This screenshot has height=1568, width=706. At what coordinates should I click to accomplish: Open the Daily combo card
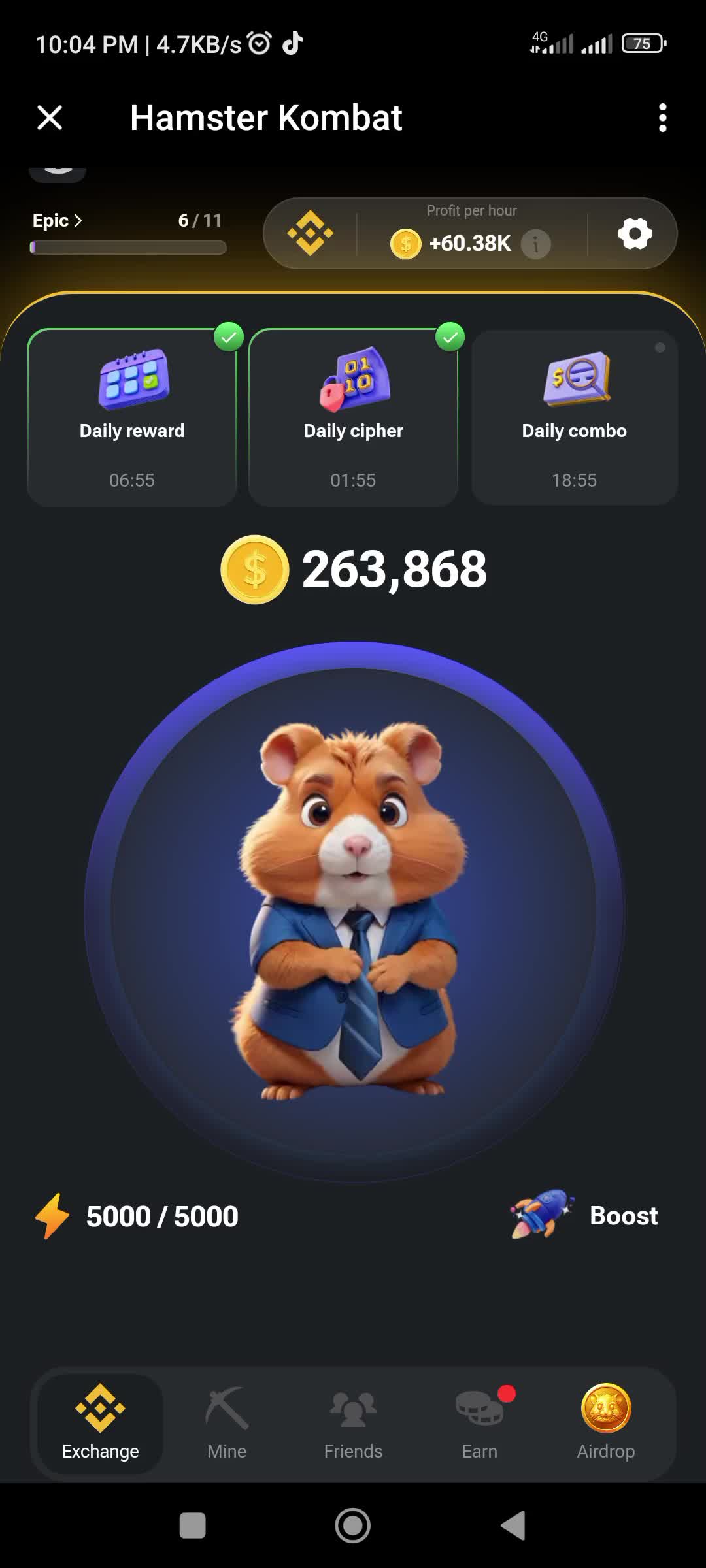(x=574, y=418)
